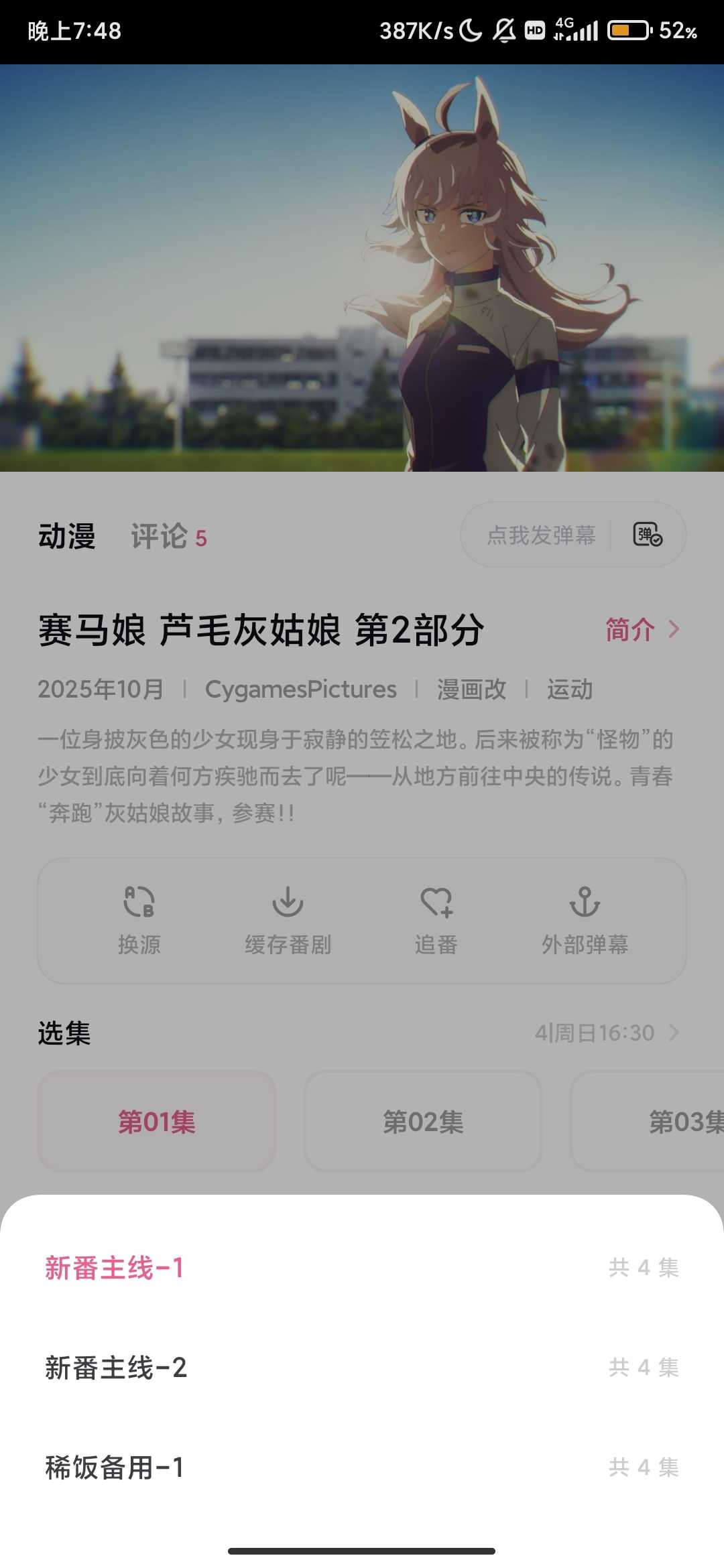Expand the full episode list 4|周日16:30
Image resolution: width=724 pixels, height=1568 pixels.
pyautogui.click(x=607, y=1033)
